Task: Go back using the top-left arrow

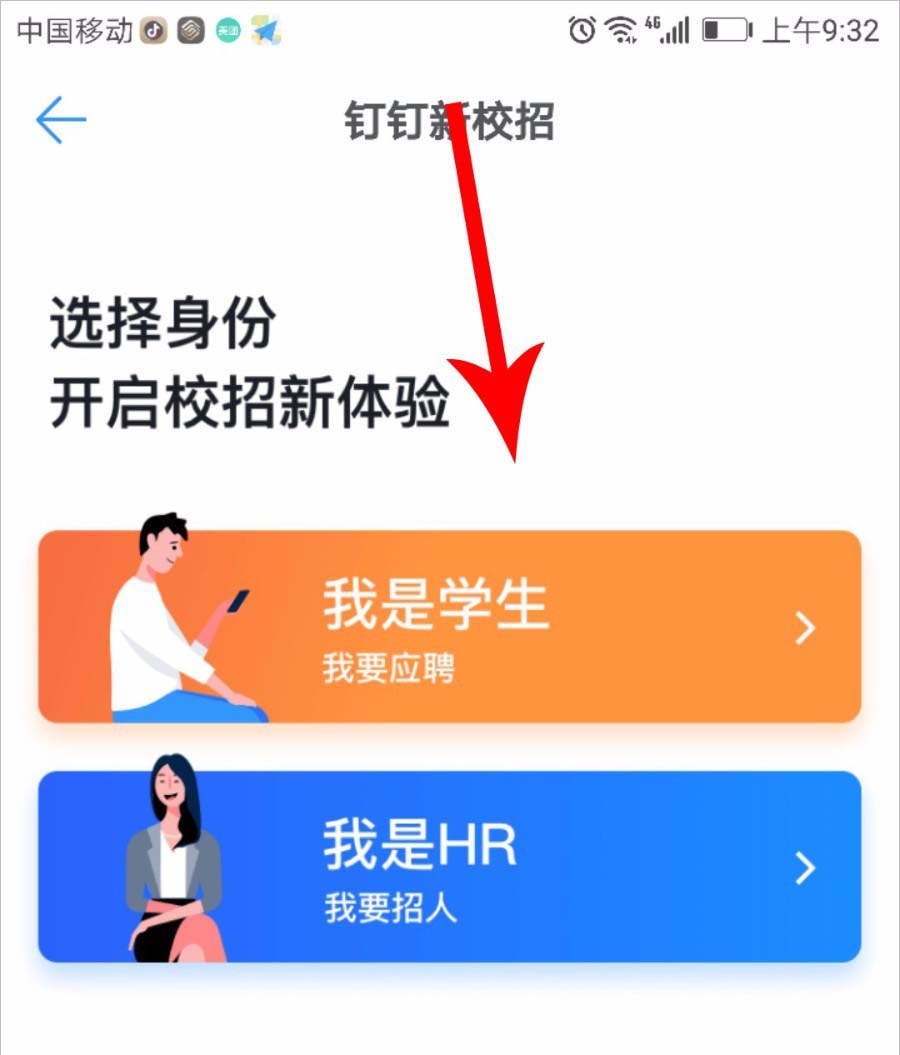Action: [x=61, y=121]
